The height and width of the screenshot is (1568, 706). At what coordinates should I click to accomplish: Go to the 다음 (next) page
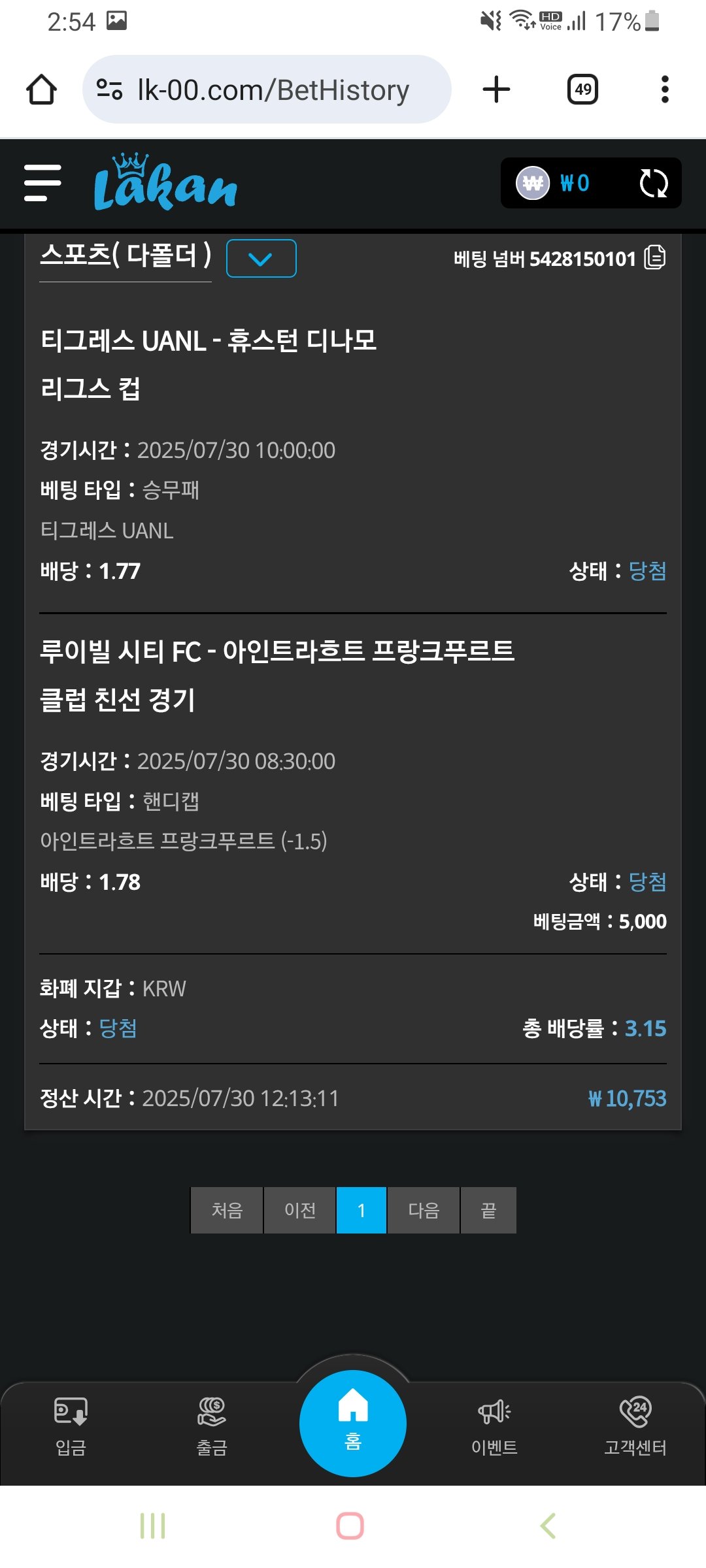pyautogui.click(x=424, y=1211)
